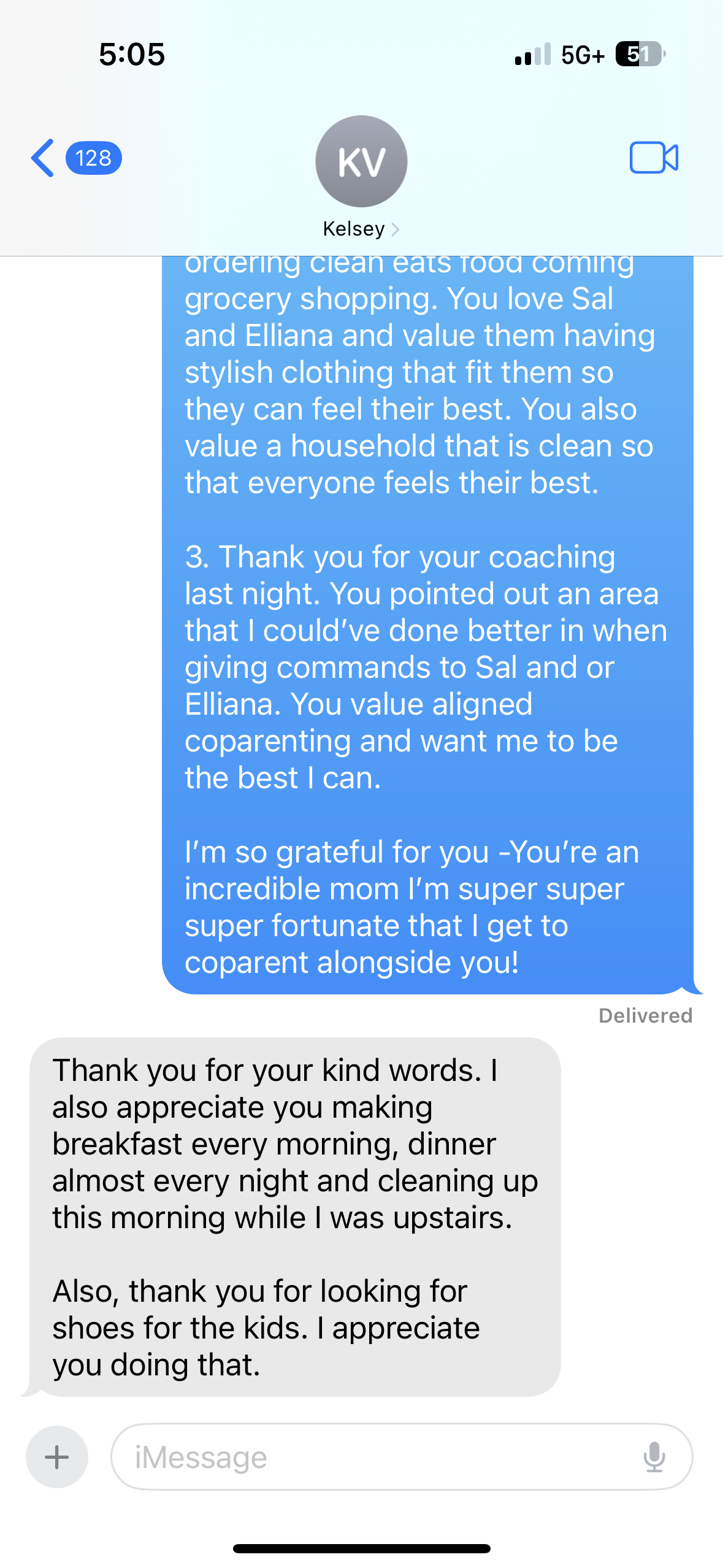Image resolution: width=723 pixels, height=1568 pixels.
Task: Open the plus attachments menu
Action: pyautogui.click(x=57, y=1457)
